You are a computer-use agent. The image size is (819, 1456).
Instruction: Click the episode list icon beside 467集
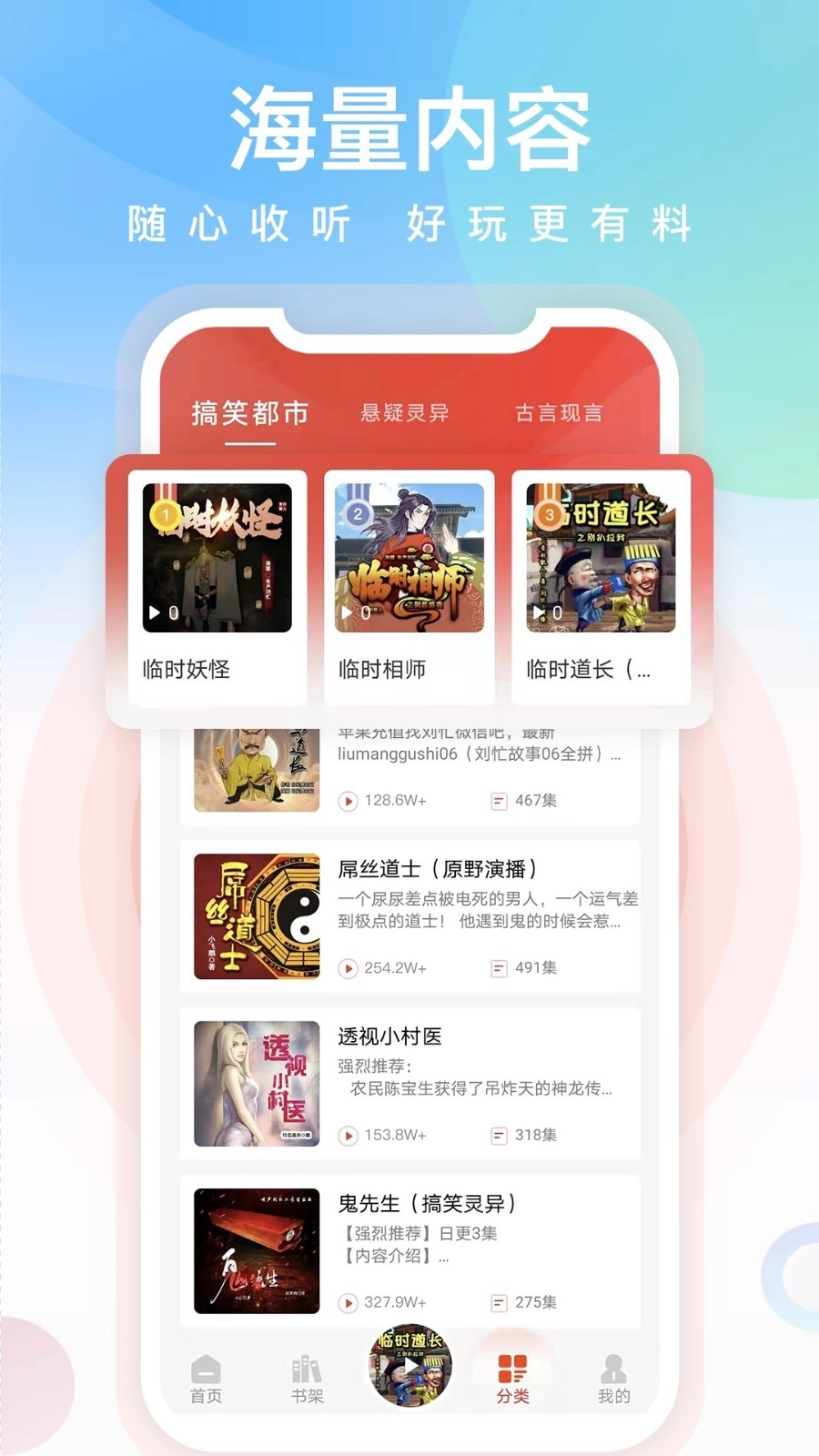click(498, 802)
